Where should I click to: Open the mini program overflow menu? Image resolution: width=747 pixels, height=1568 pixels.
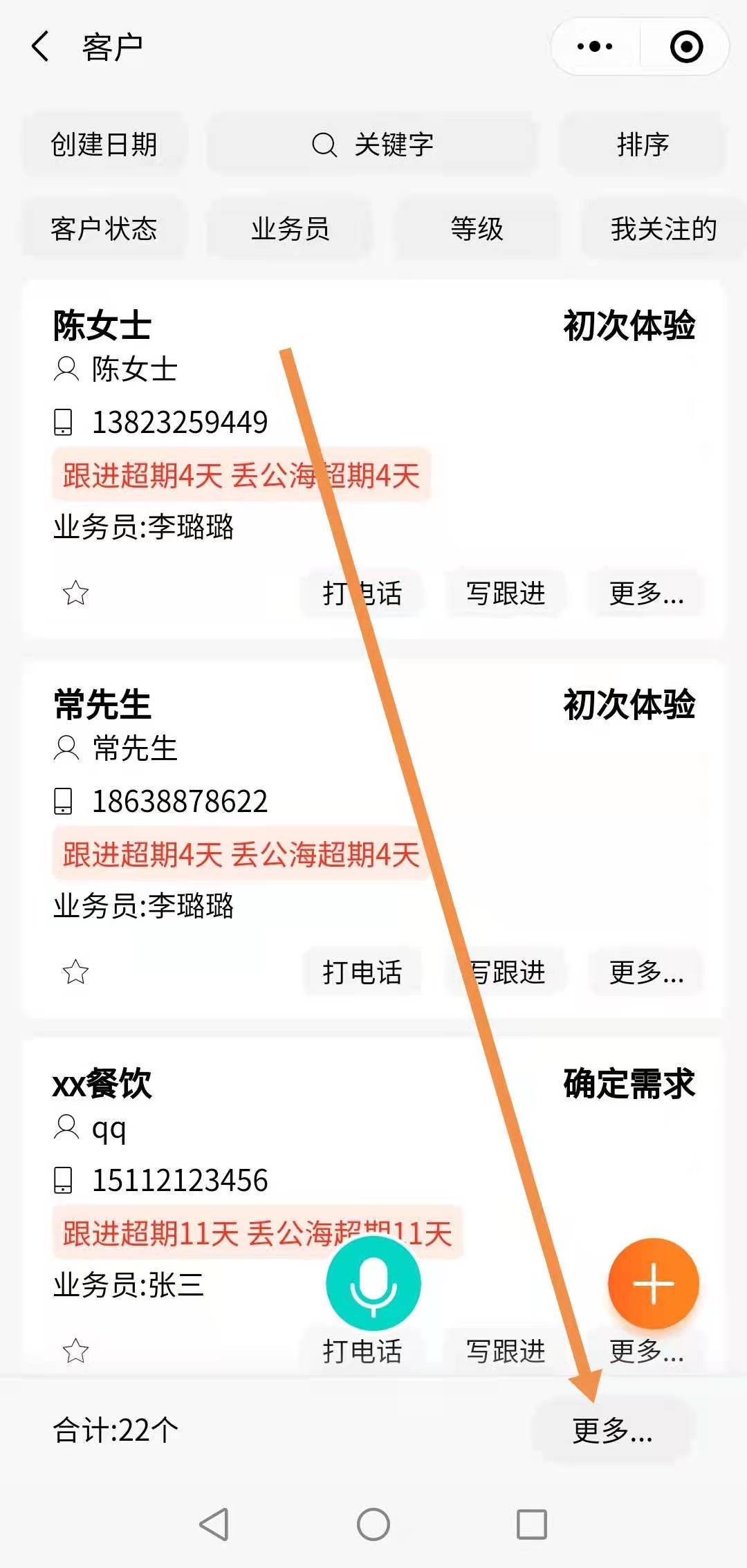595,47
